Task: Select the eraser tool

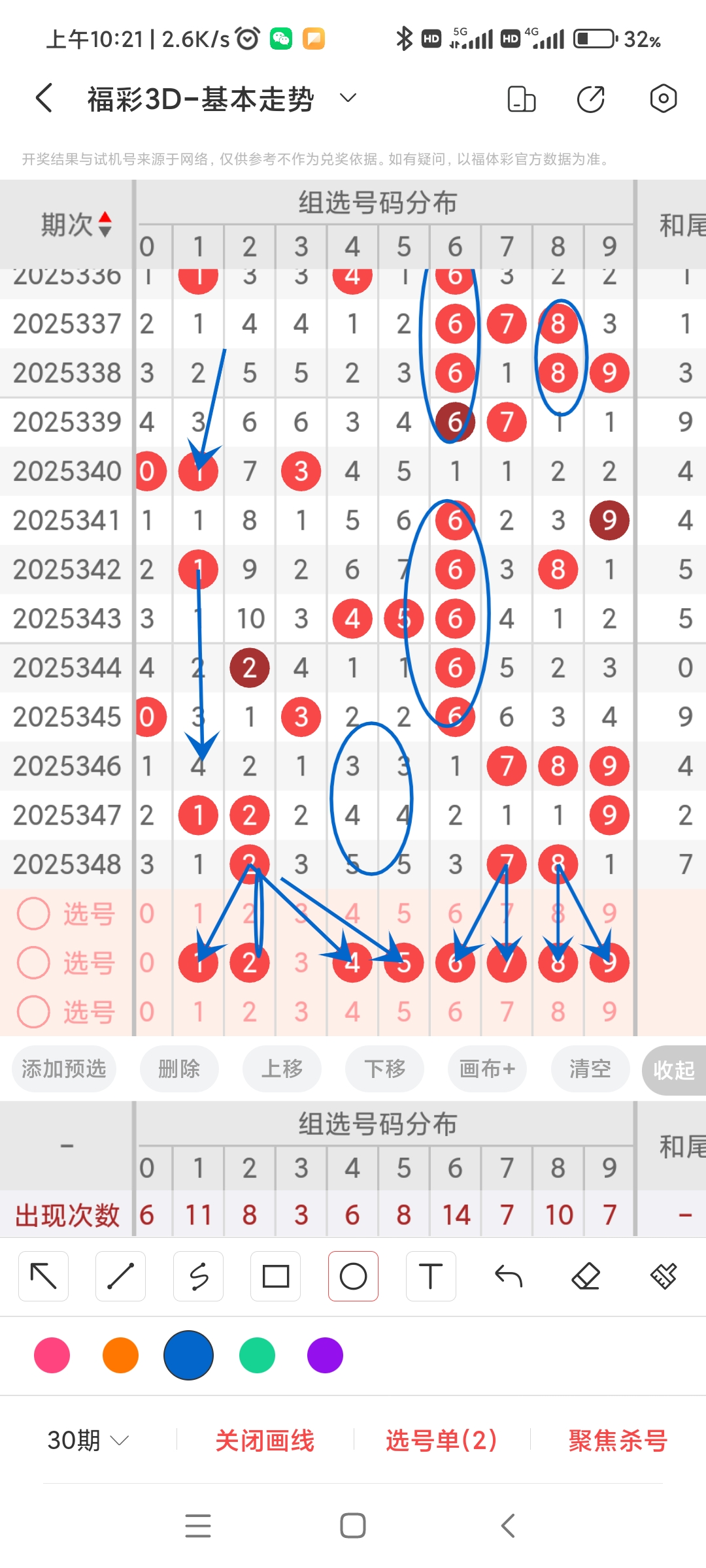Action: point(586,1275)
